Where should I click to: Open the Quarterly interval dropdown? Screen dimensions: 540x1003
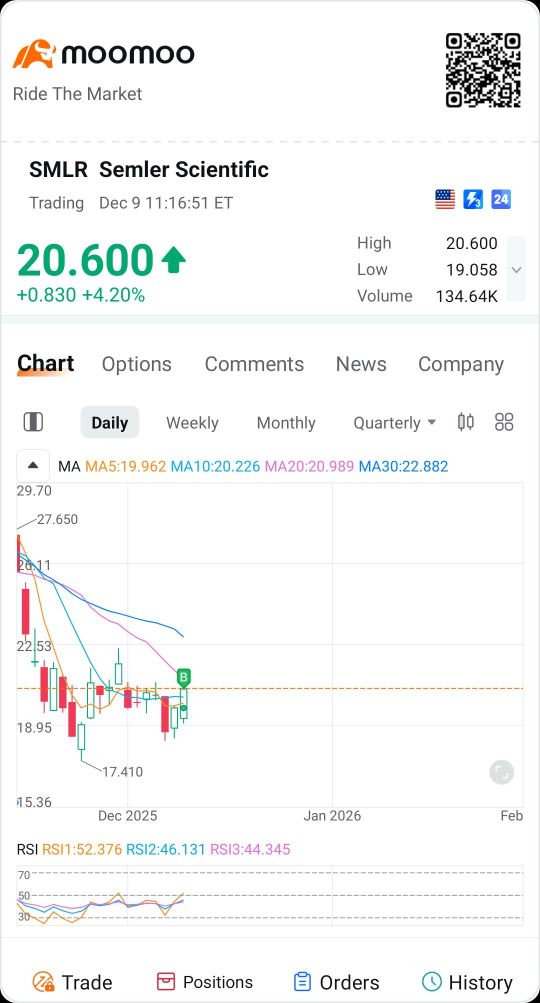(395, 423)
